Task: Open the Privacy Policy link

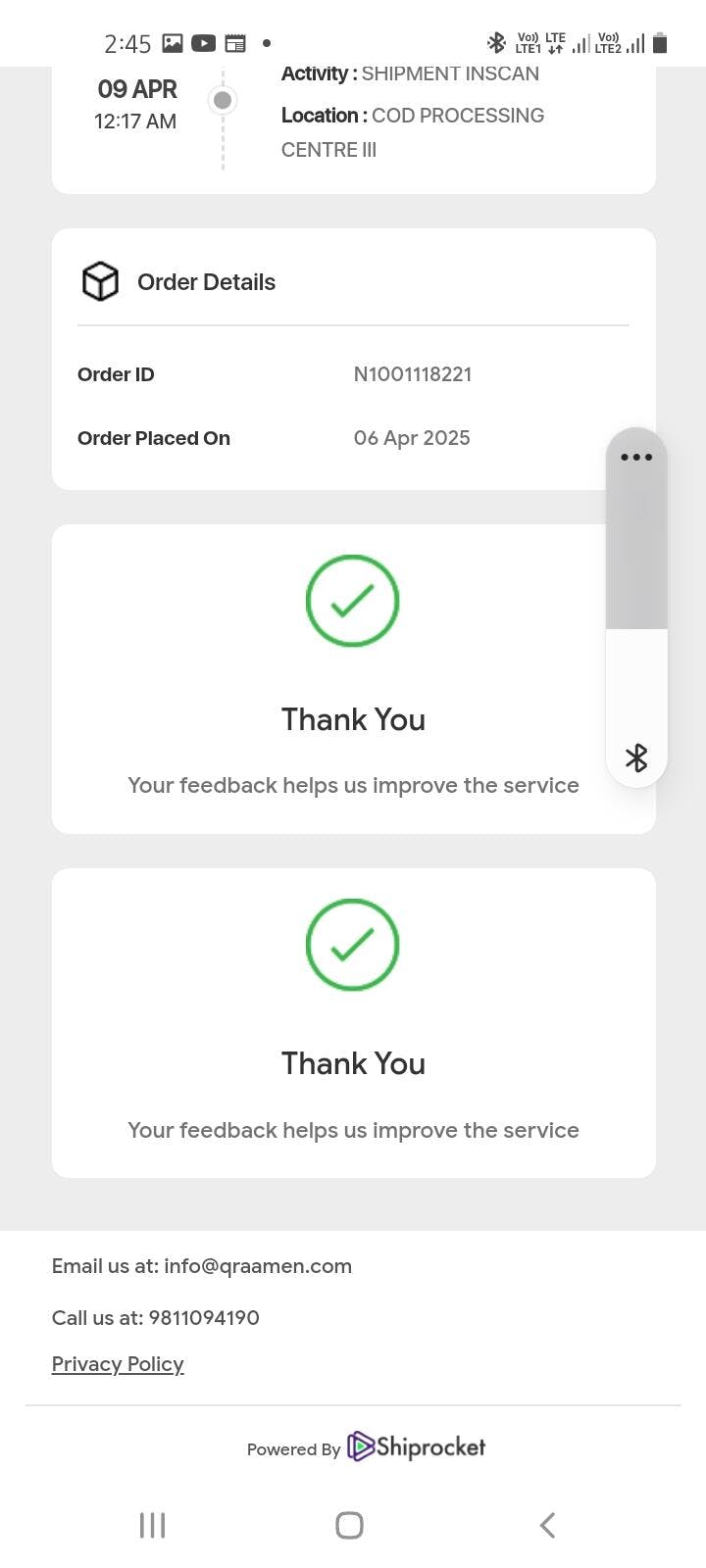Action: click(x=118, y=1364)
